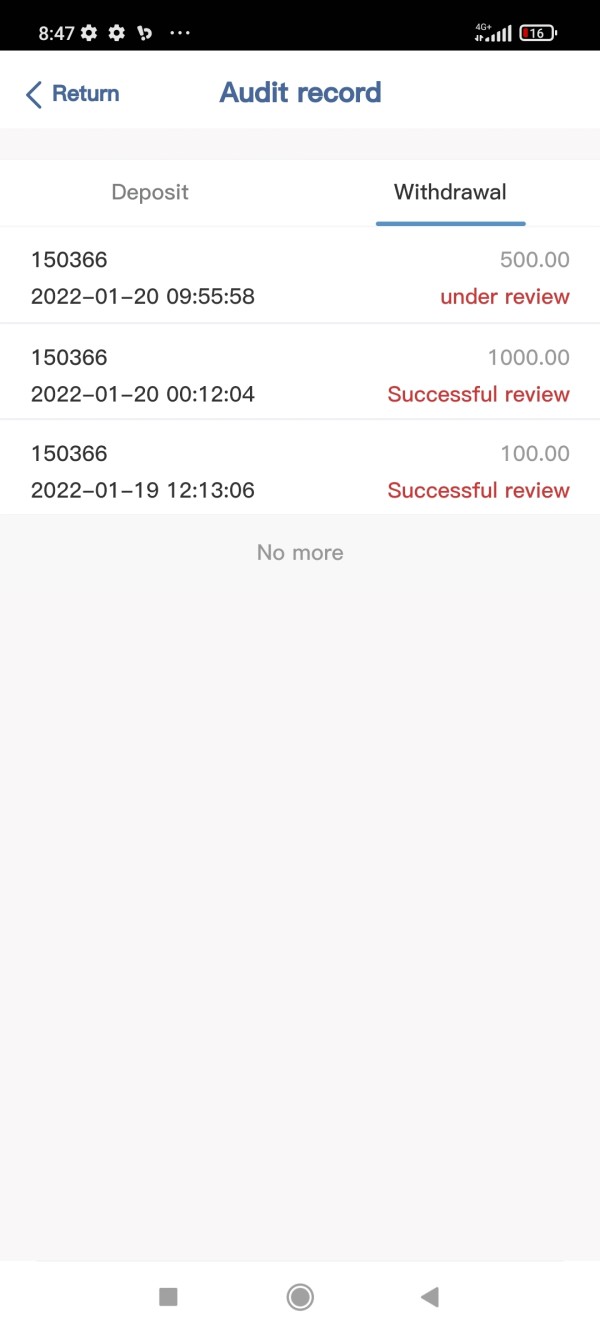Open the 1000.00 successful review record
600x1333 pixels.
(300, 374)
